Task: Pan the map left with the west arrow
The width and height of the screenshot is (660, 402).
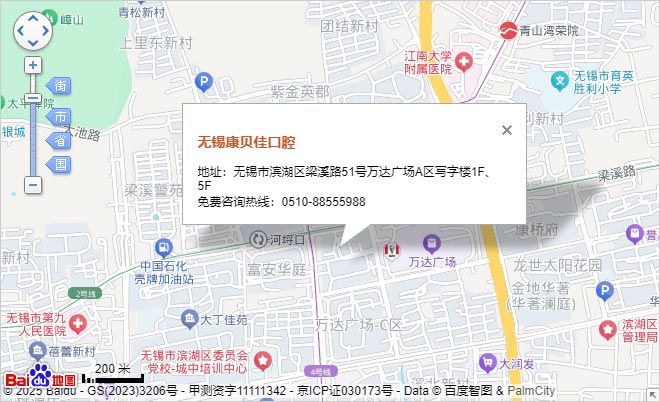Action: [x=20, y=32]
